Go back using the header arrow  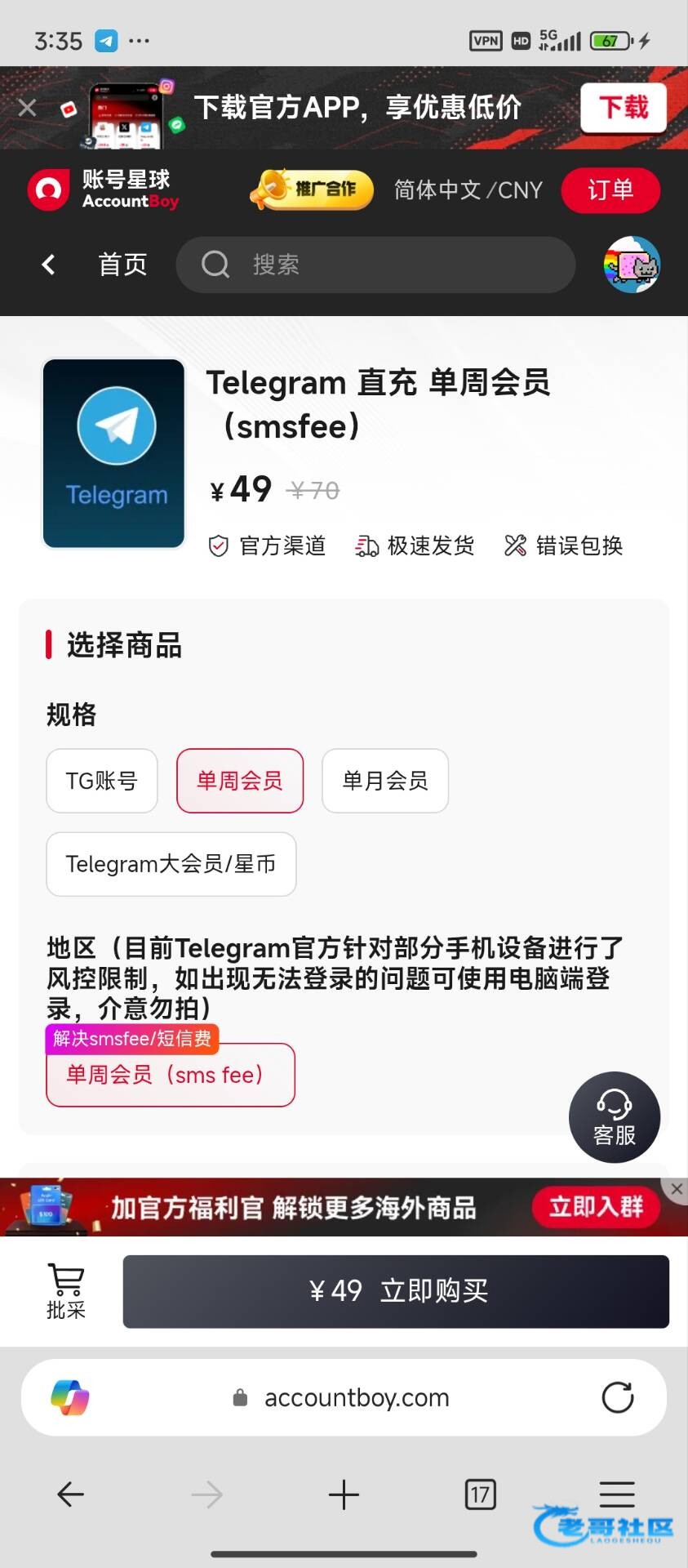(x=49, y=265)
